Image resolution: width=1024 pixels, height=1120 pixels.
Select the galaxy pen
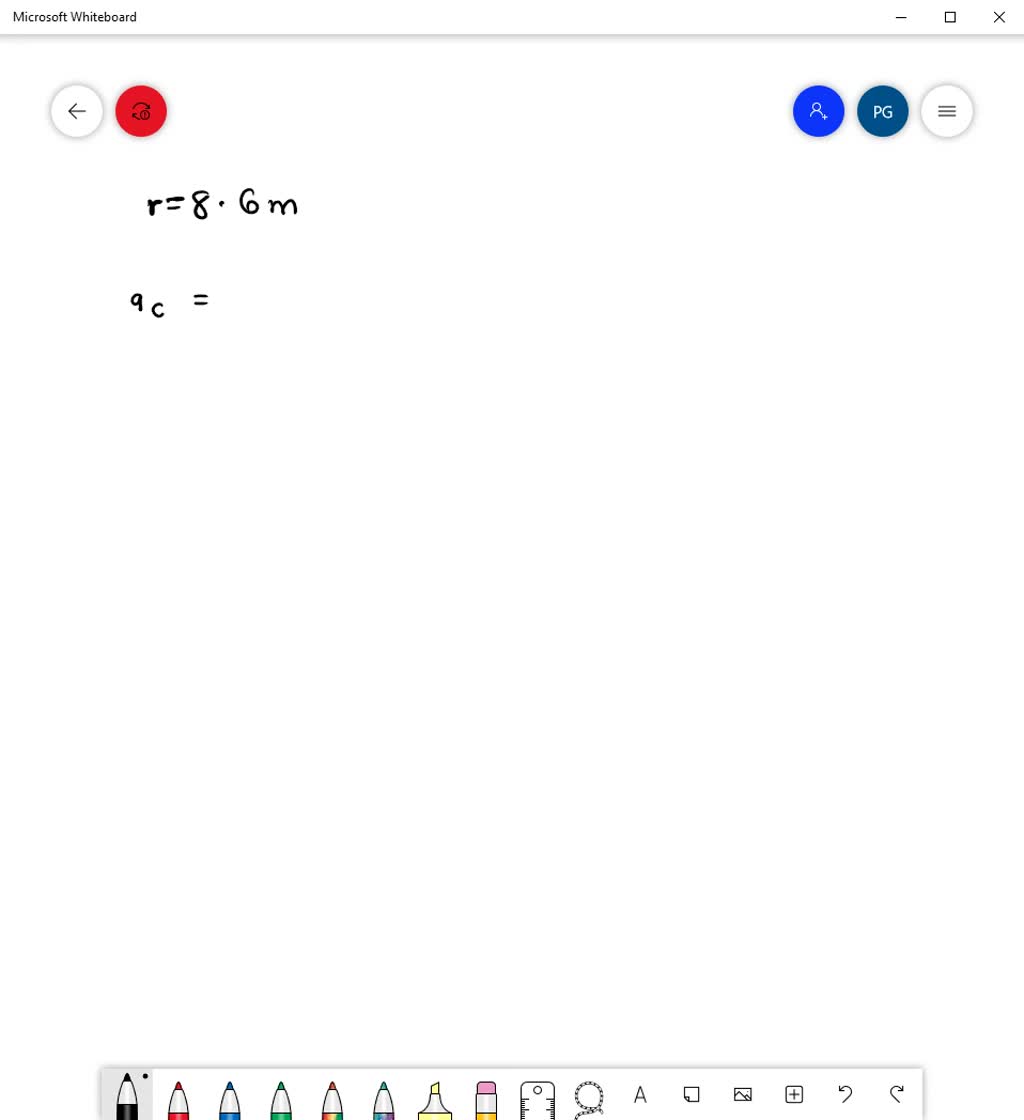[x=384, y=1099]
